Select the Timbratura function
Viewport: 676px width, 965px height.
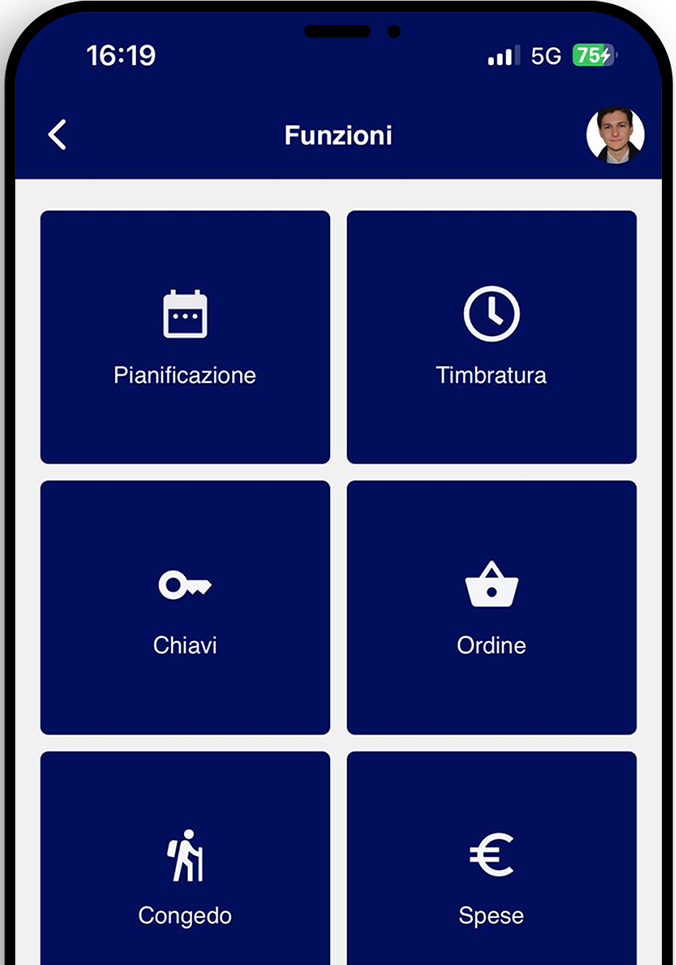click(491, 337)
